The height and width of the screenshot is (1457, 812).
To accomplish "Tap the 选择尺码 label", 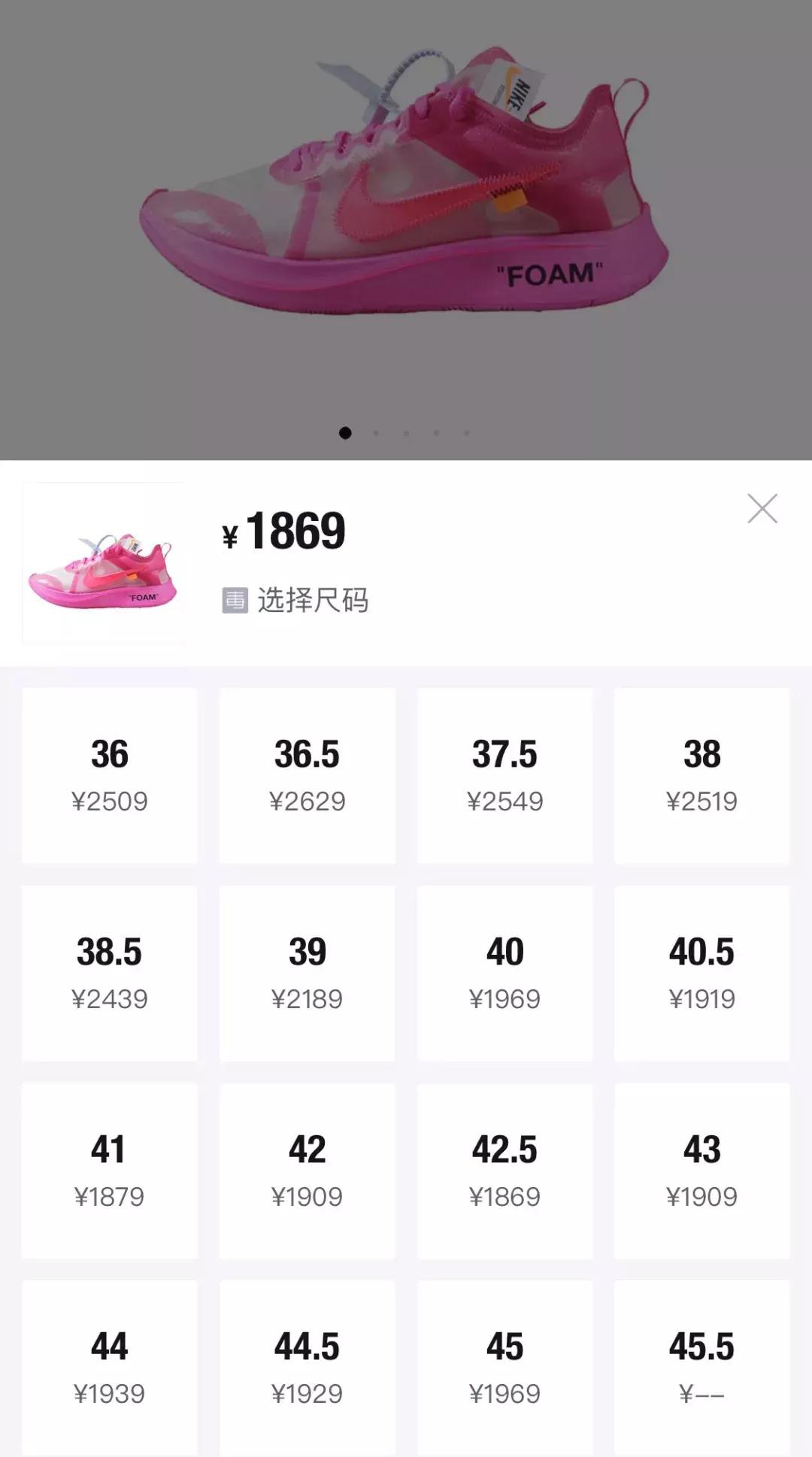I will pyautogui.click(x=314, y=598).
